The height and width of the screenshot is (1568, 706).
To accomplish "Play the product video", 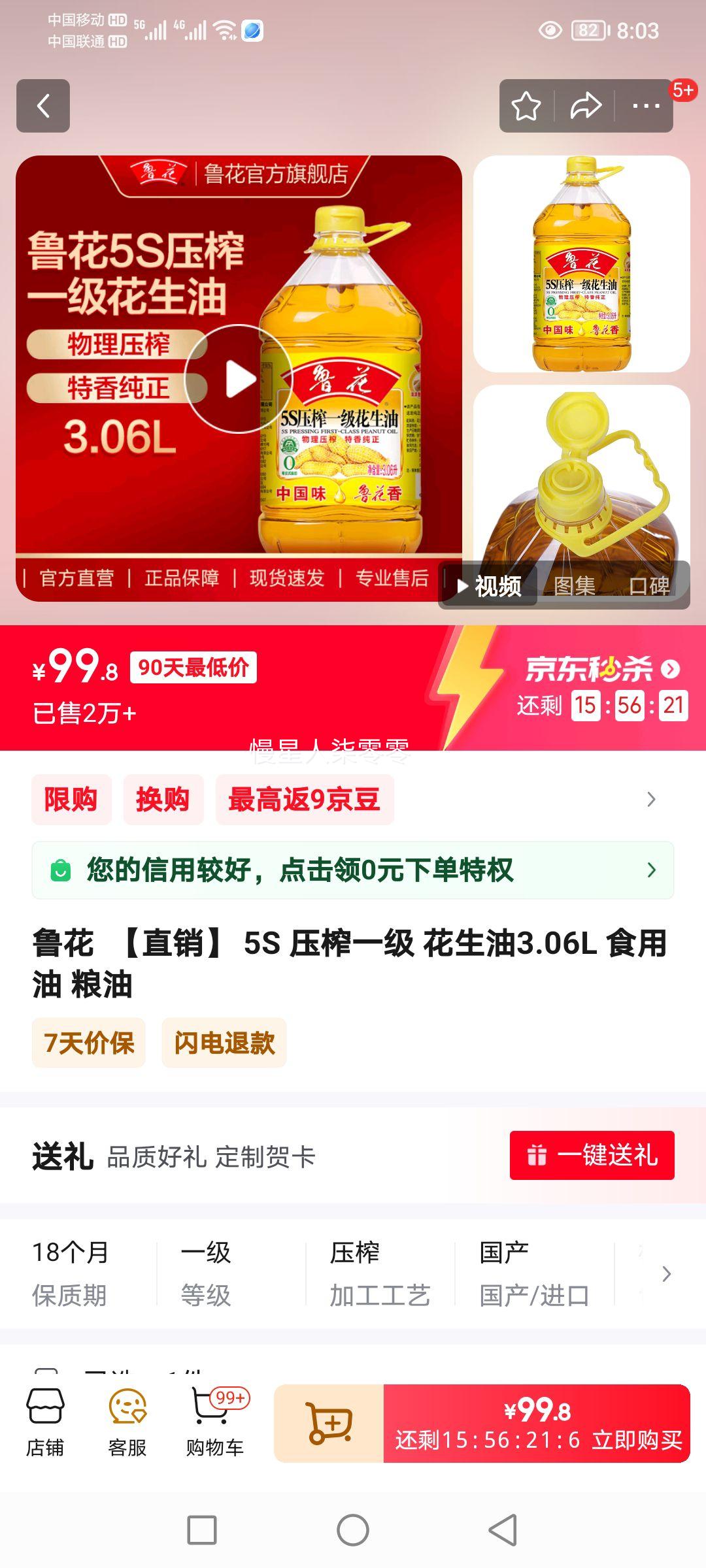I will (240, 378).
